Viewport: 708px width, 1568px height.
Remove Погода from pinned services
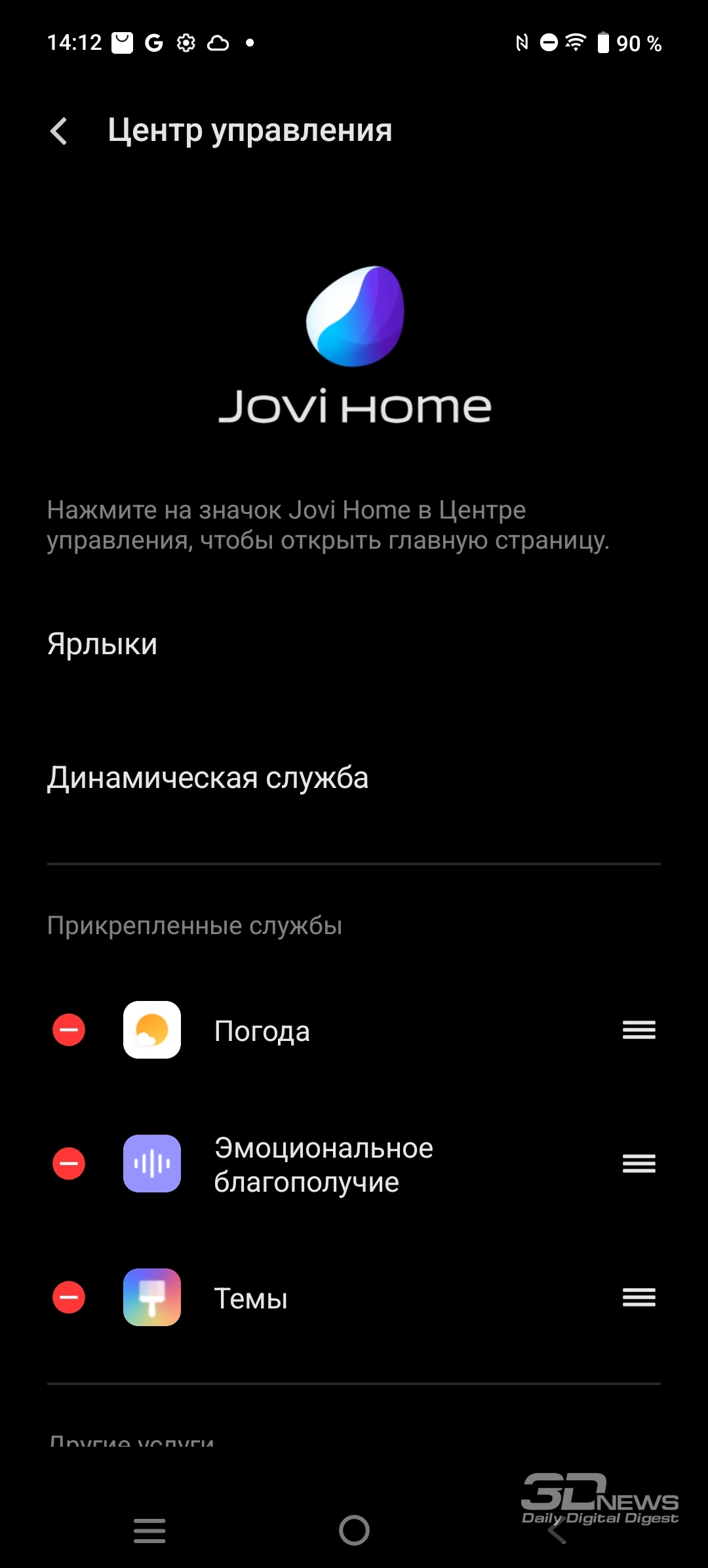tap(69, 1030)
